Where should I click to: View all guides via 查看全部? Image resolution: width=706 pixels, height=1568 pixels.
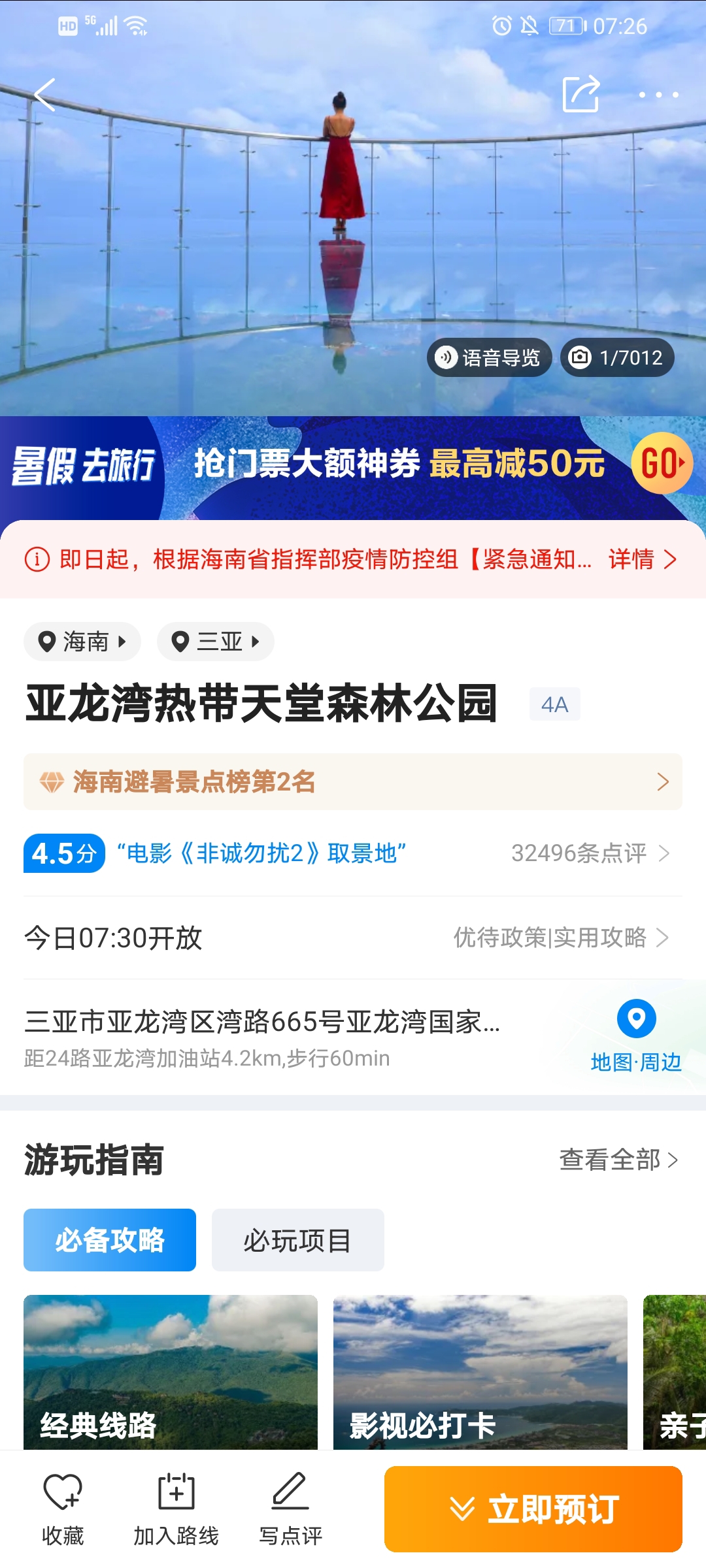(x=618, y=1160)
